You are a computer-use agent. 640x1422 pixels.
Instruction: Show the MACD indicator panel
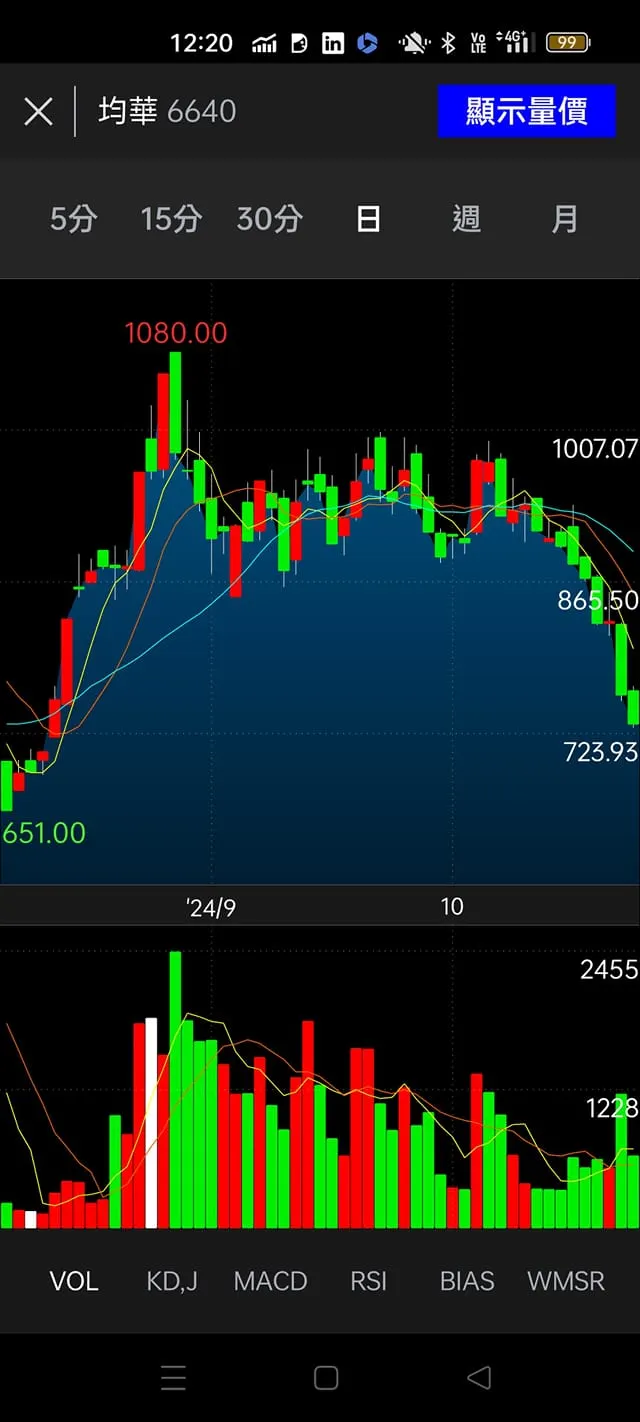[x=270, y=1281]
